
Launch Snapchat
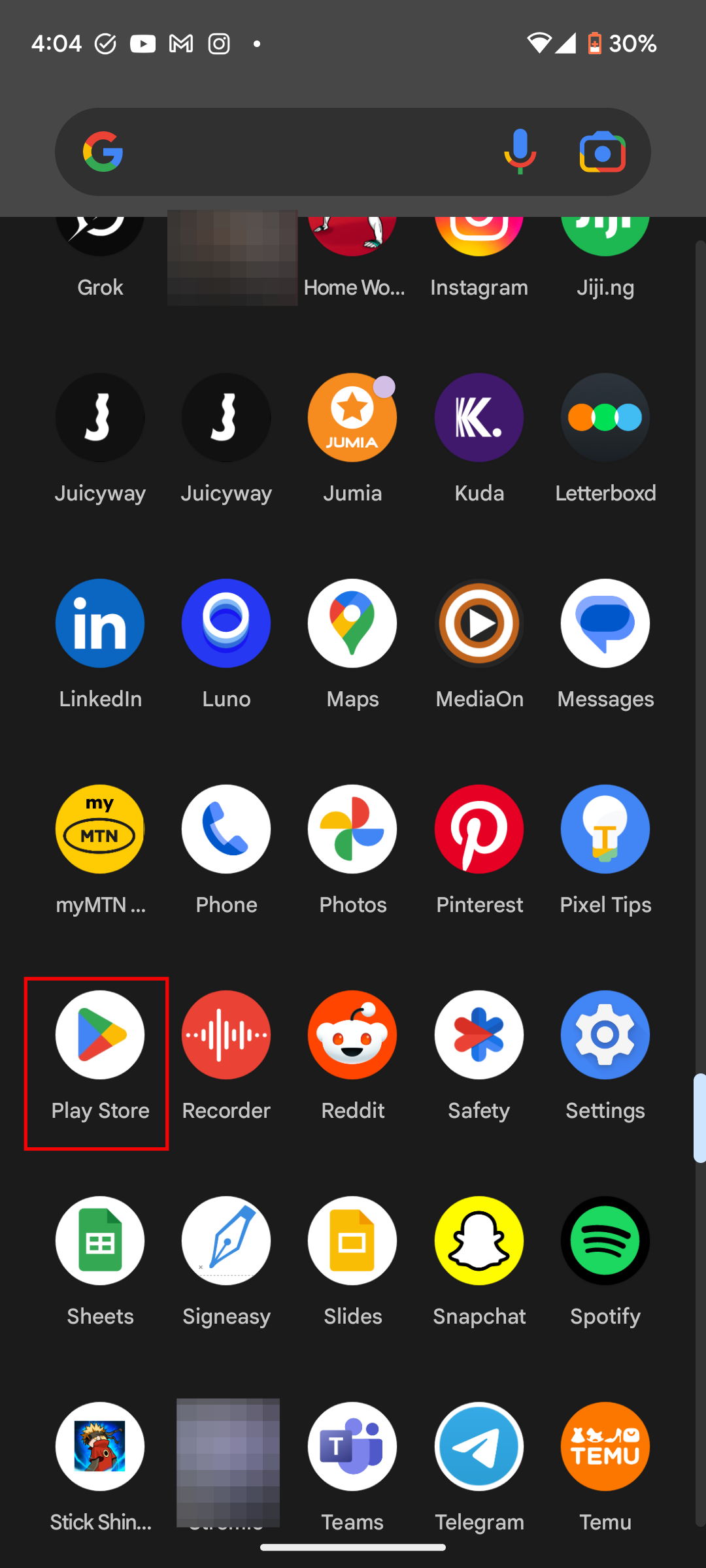coord(479,1240)
